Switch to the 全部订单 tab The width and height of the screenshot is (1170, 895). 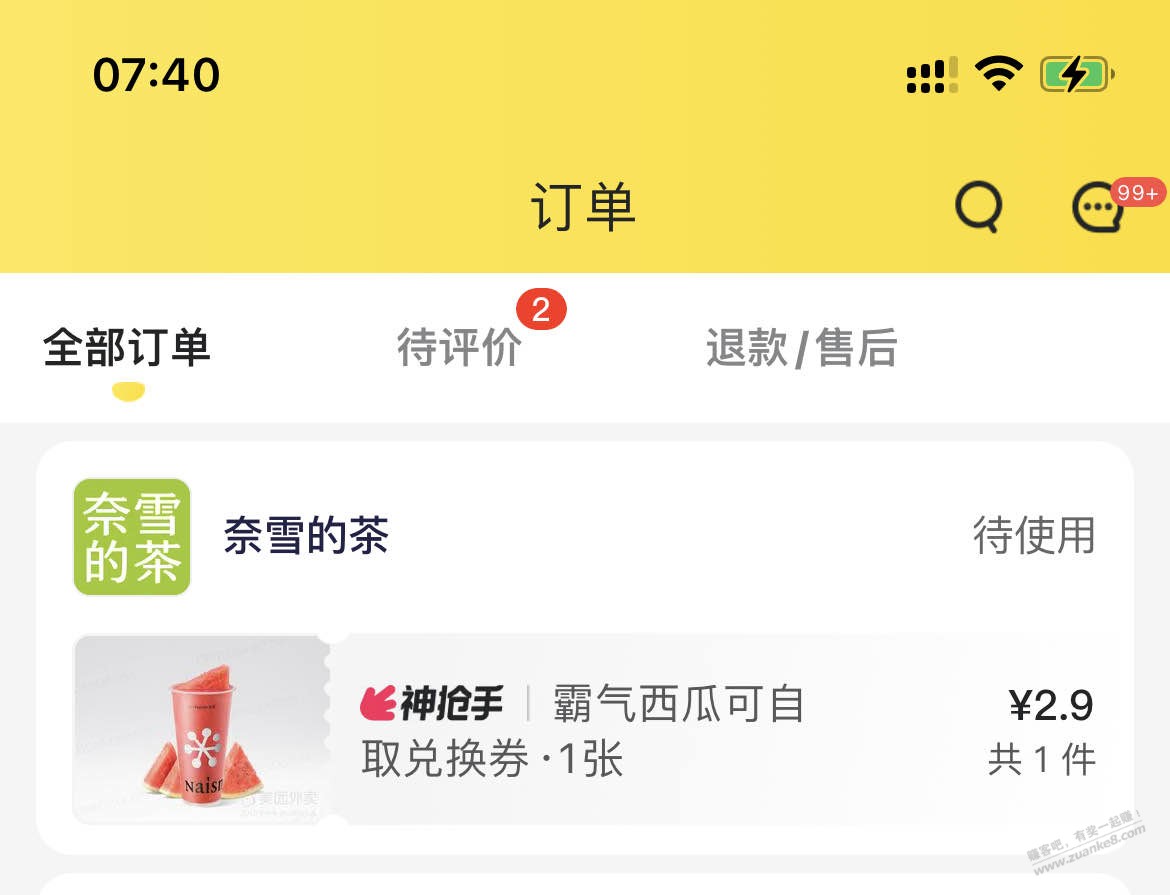(127, 348)
